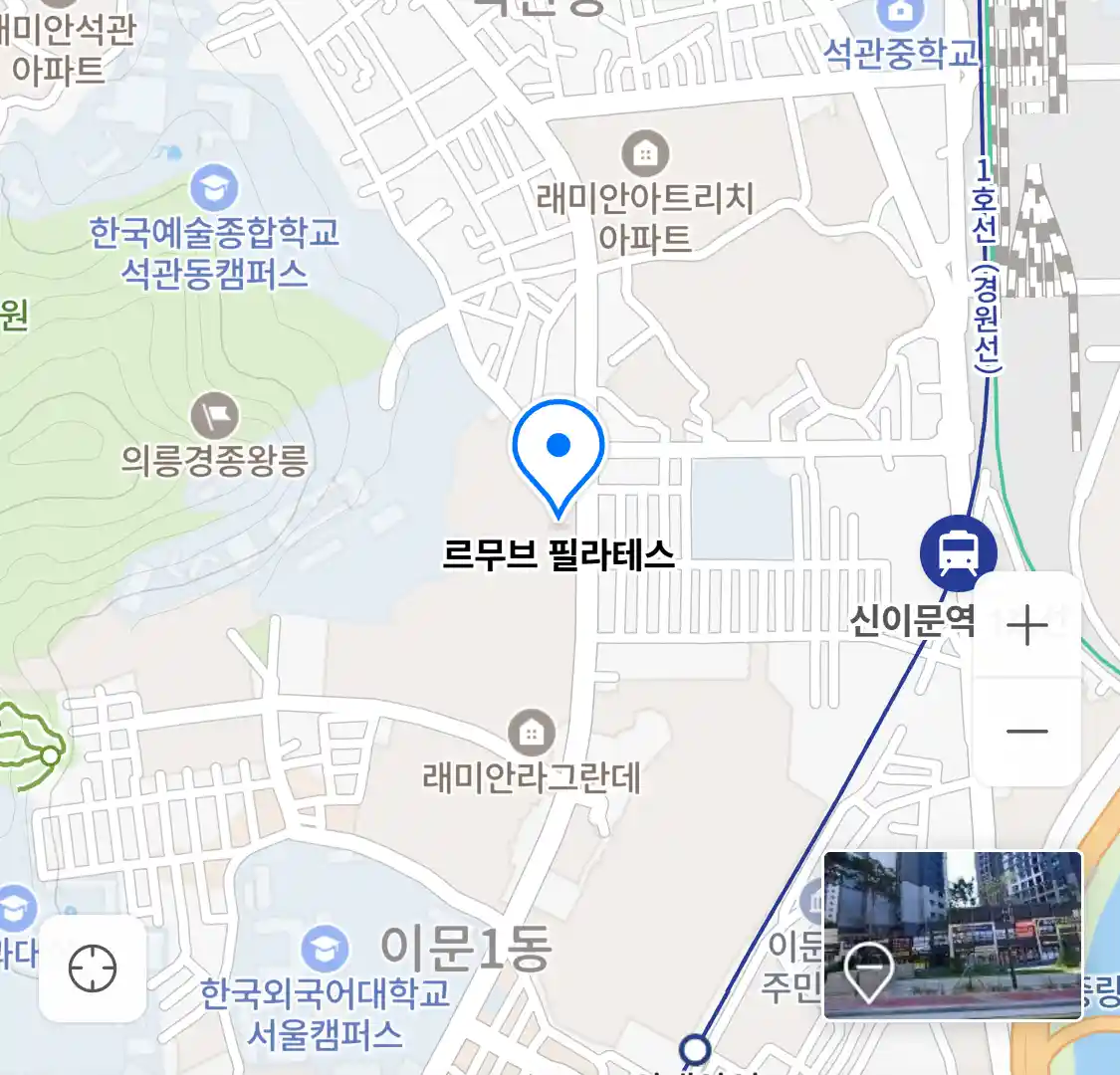View 의릉경종왕릉 landmark marker
The image size is (1120, 1075).
coord(214,416)
